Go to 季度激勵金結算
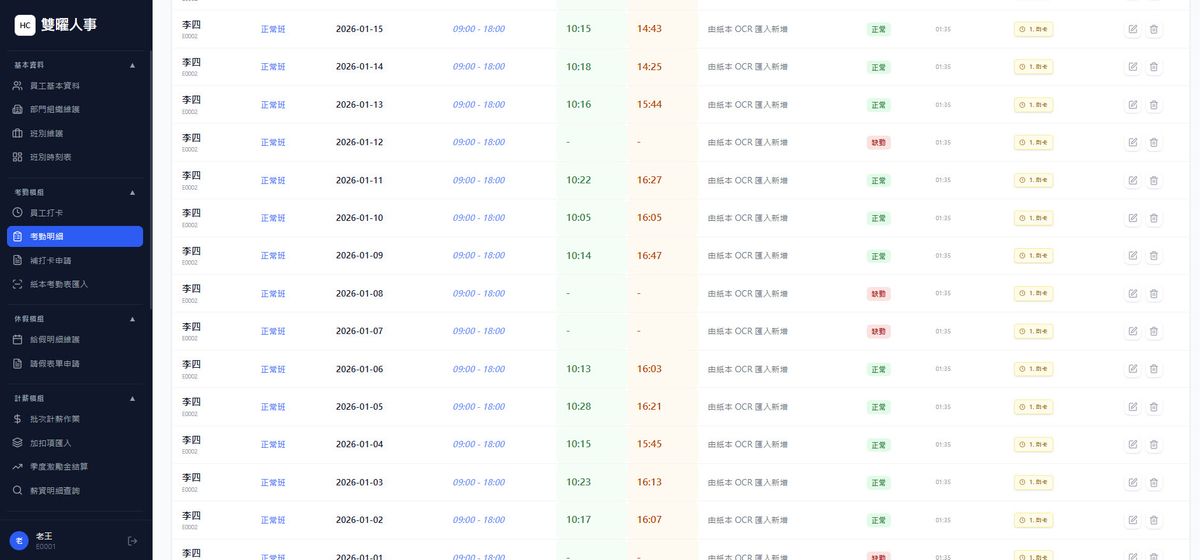 click(58, 467)
